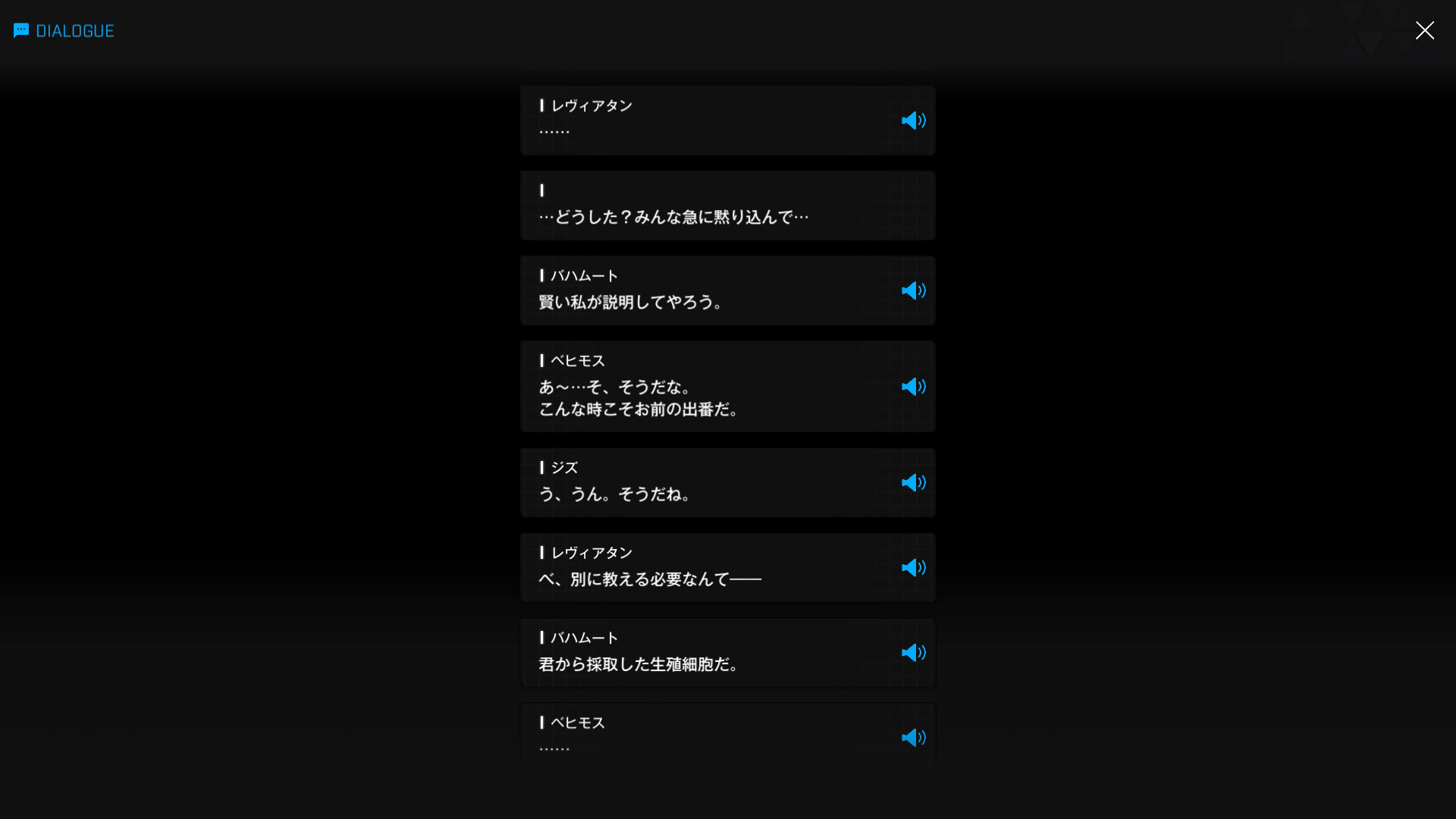The height and width of the screenshot is (819, 1456).
Task: Close the dialogue log
Action: (1424, 30)
